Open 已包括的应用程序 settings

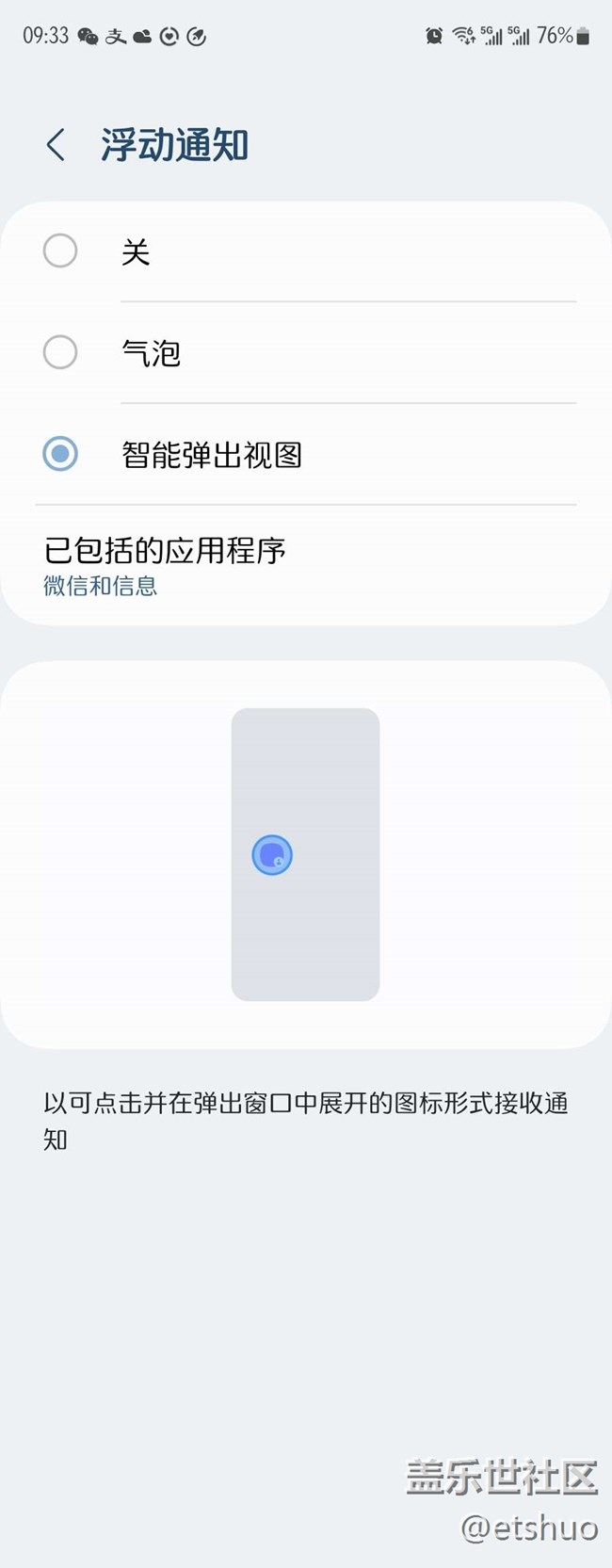pyautogui.click(x=165, y=565)
